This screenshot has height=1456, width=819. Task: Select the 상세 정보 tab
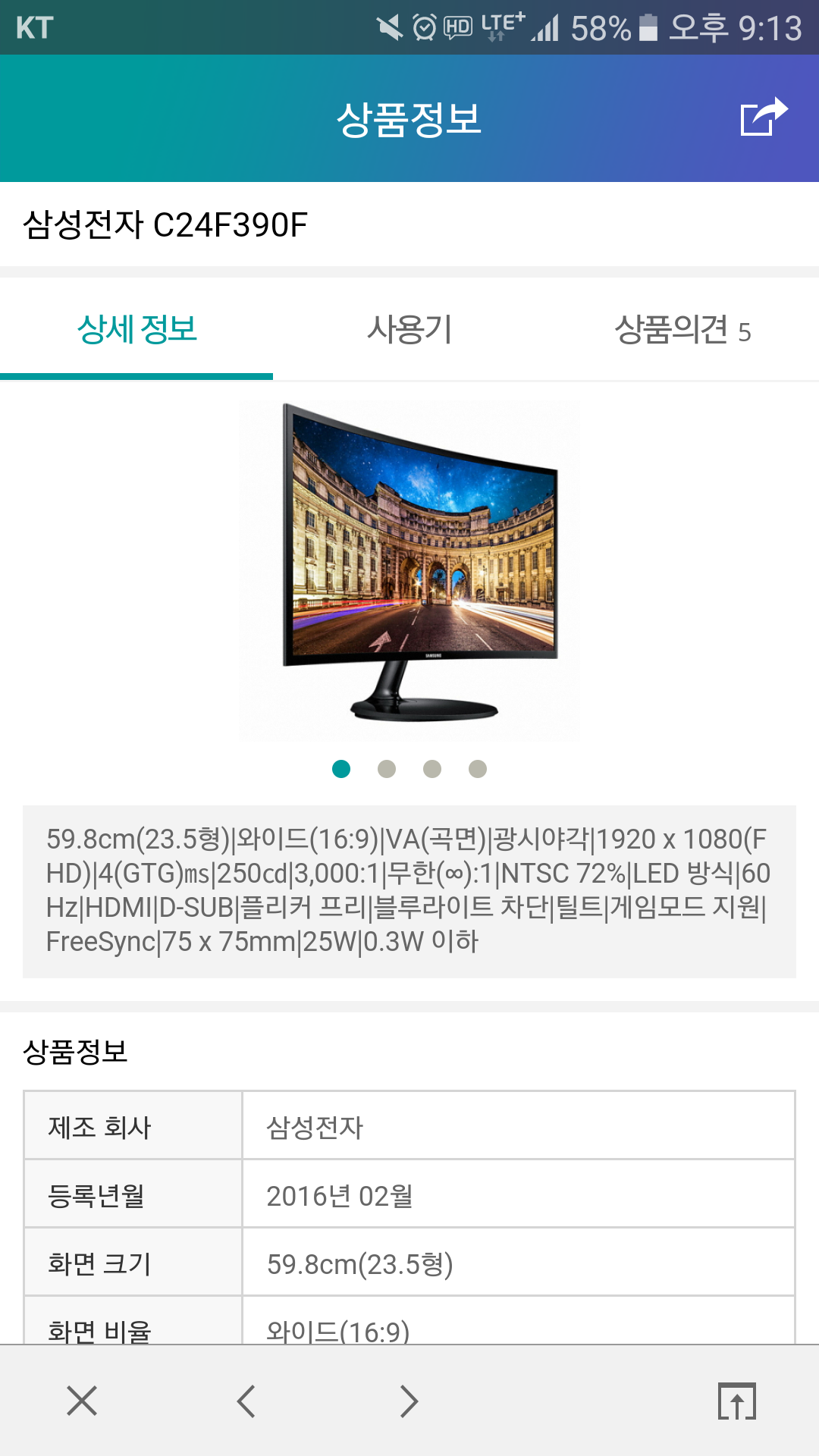point(136,330)
